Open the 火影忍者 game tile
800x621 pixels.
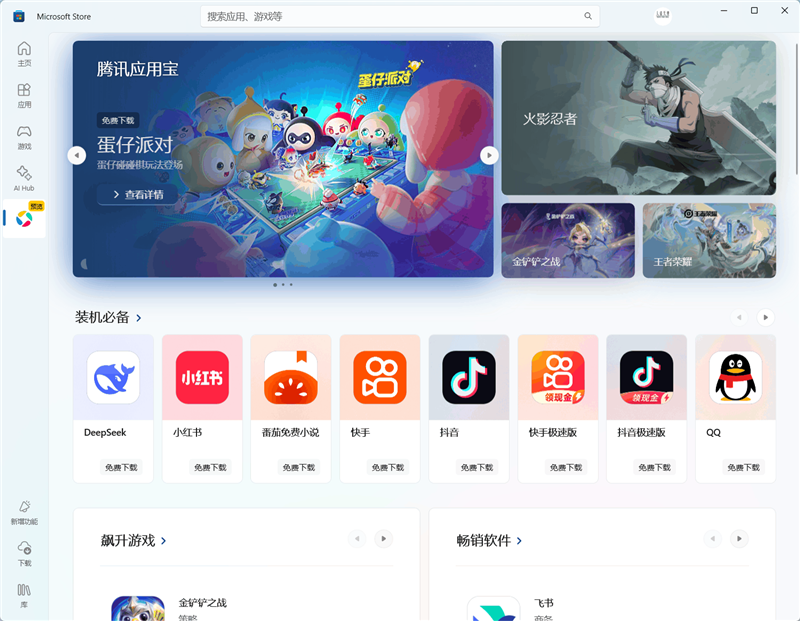tap(638, 118)
